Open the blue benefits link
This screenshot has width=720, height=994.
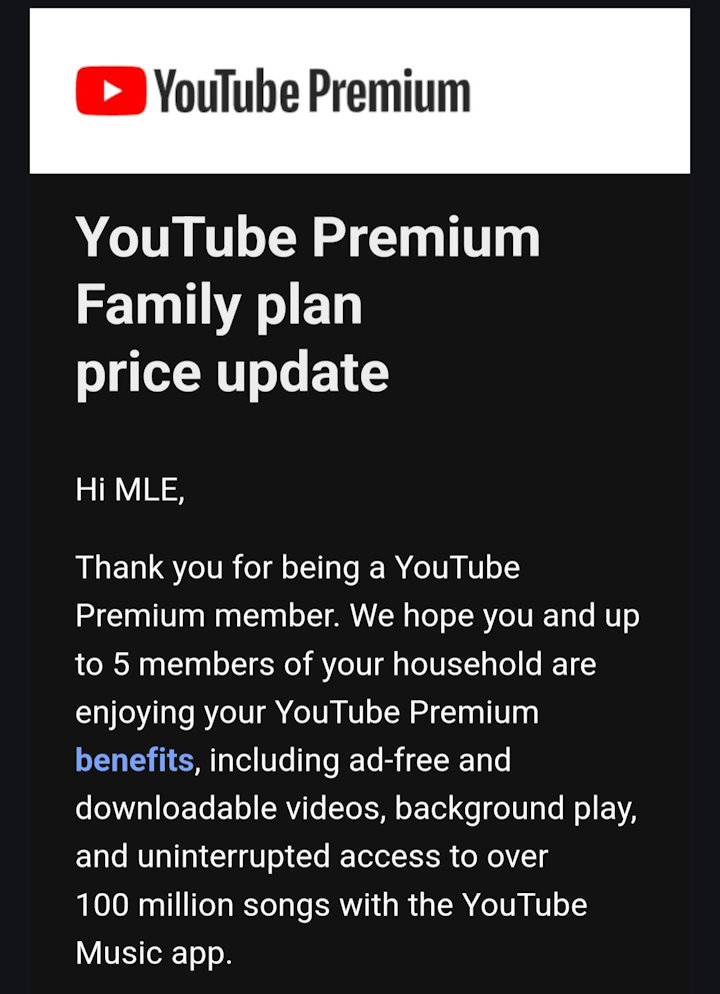[134, 760]
